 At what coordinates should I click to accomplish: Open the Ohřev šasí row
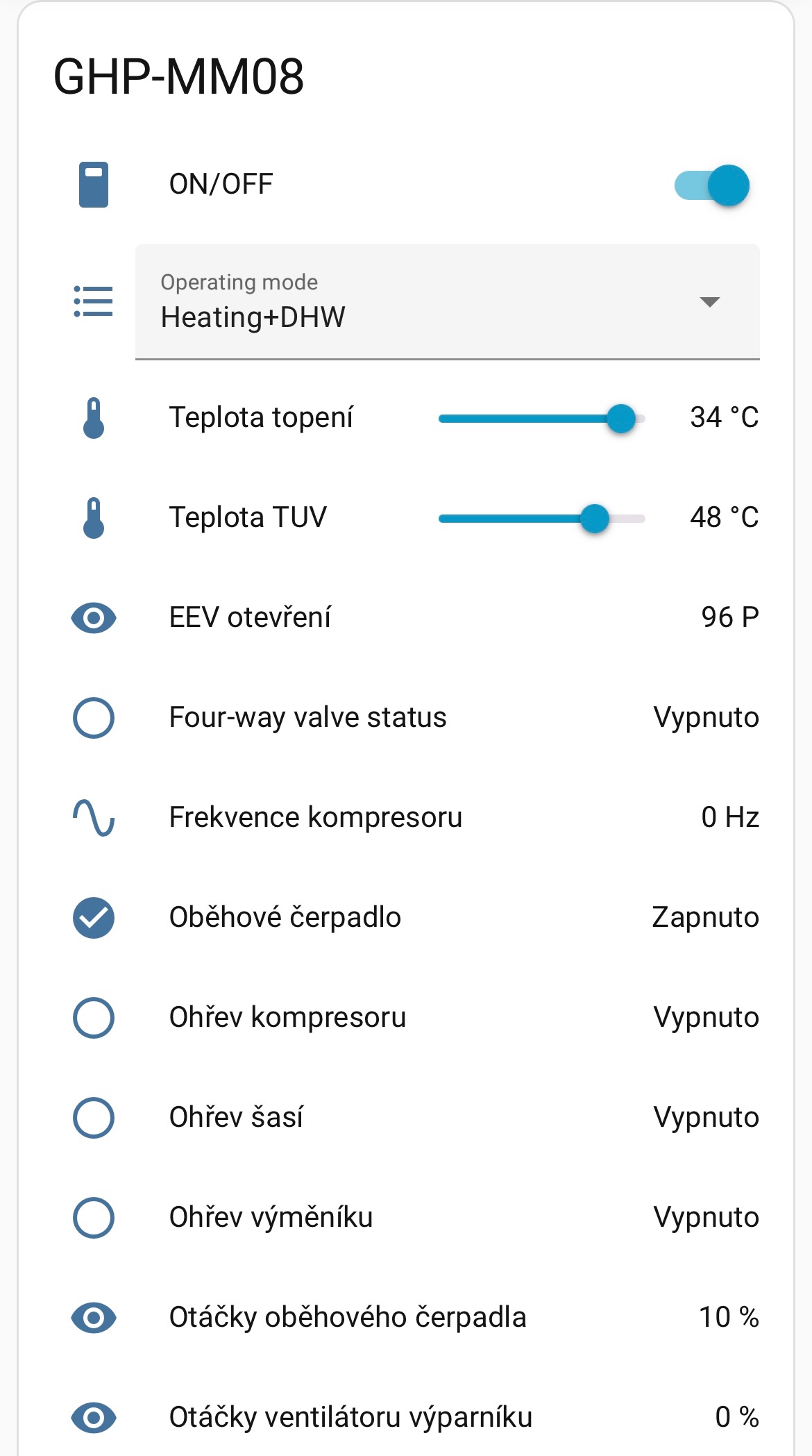(x=236, y=1117)
